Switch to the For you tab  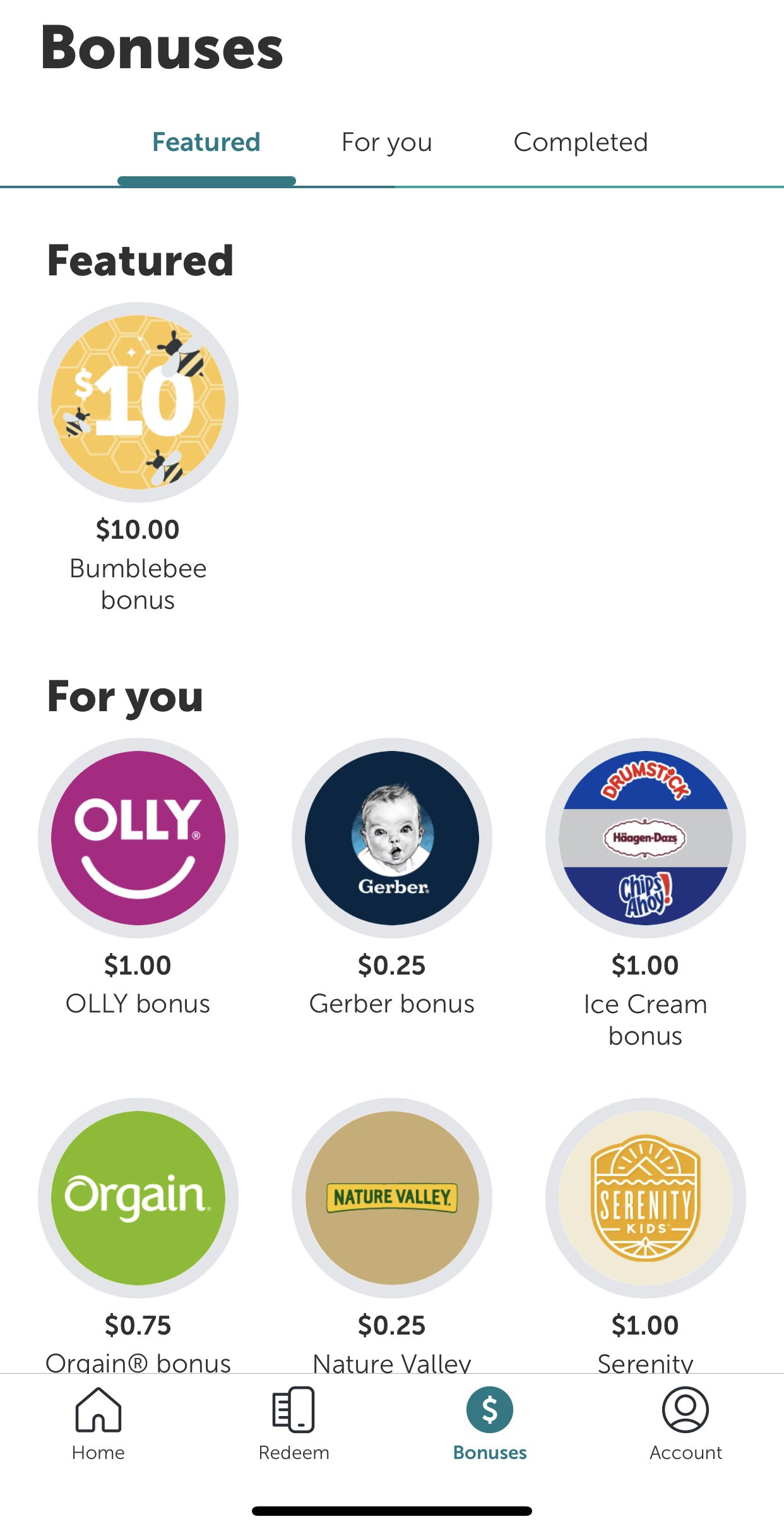point(386,143)
